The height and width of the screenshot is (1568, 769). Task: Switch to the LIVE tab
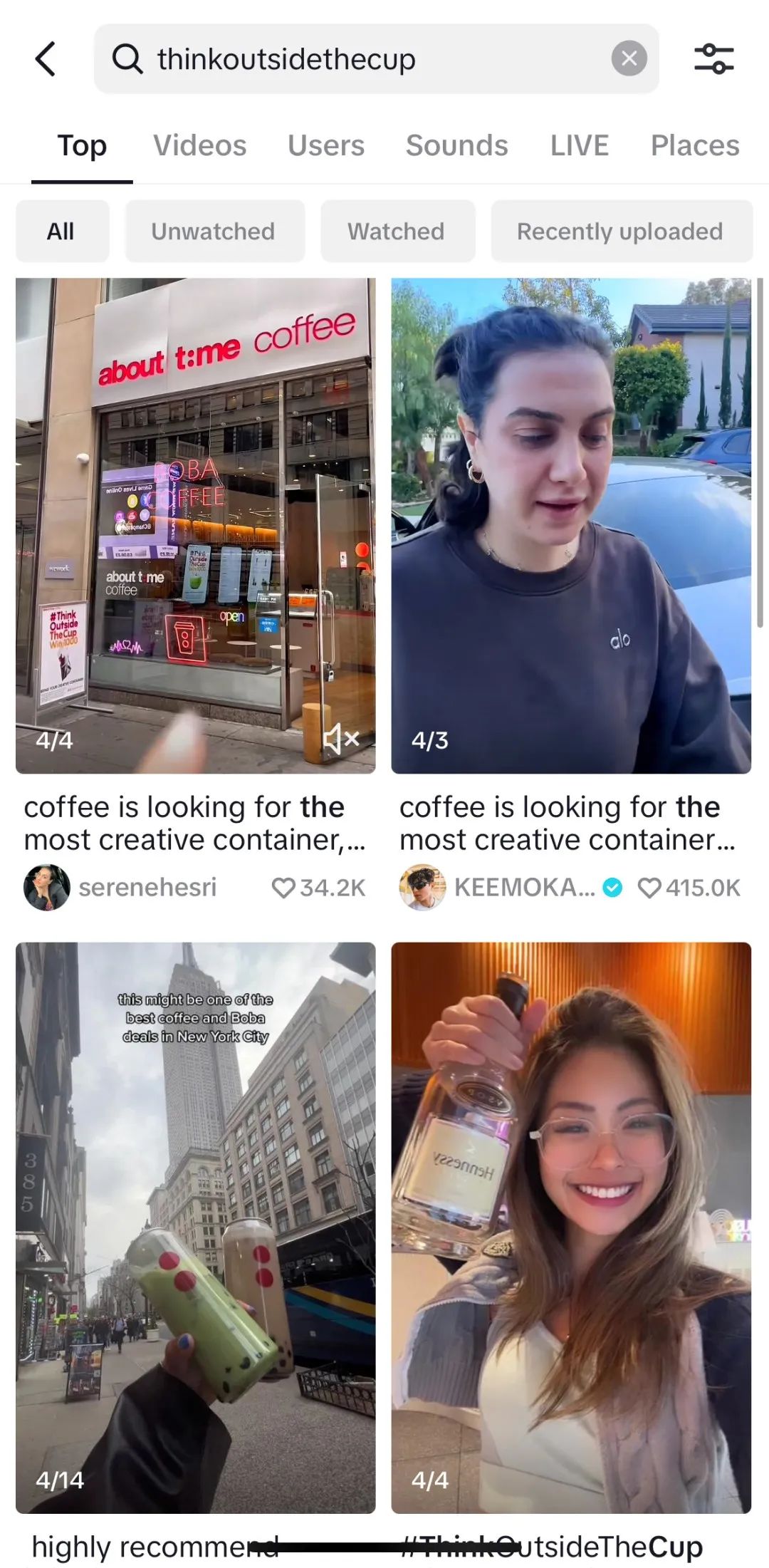pos(580,145)
